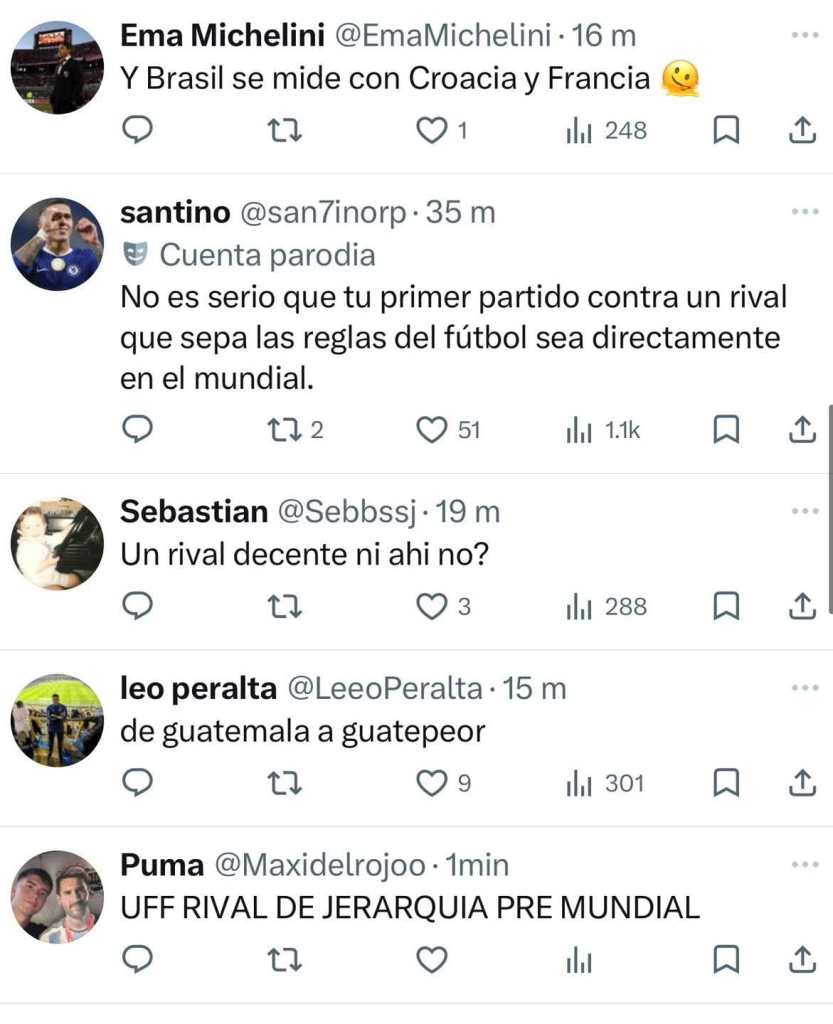This screenshot has height=1024, width=833.
Task: Like Ema Michelini's tweet about Brasil
Action: (431, 131)
